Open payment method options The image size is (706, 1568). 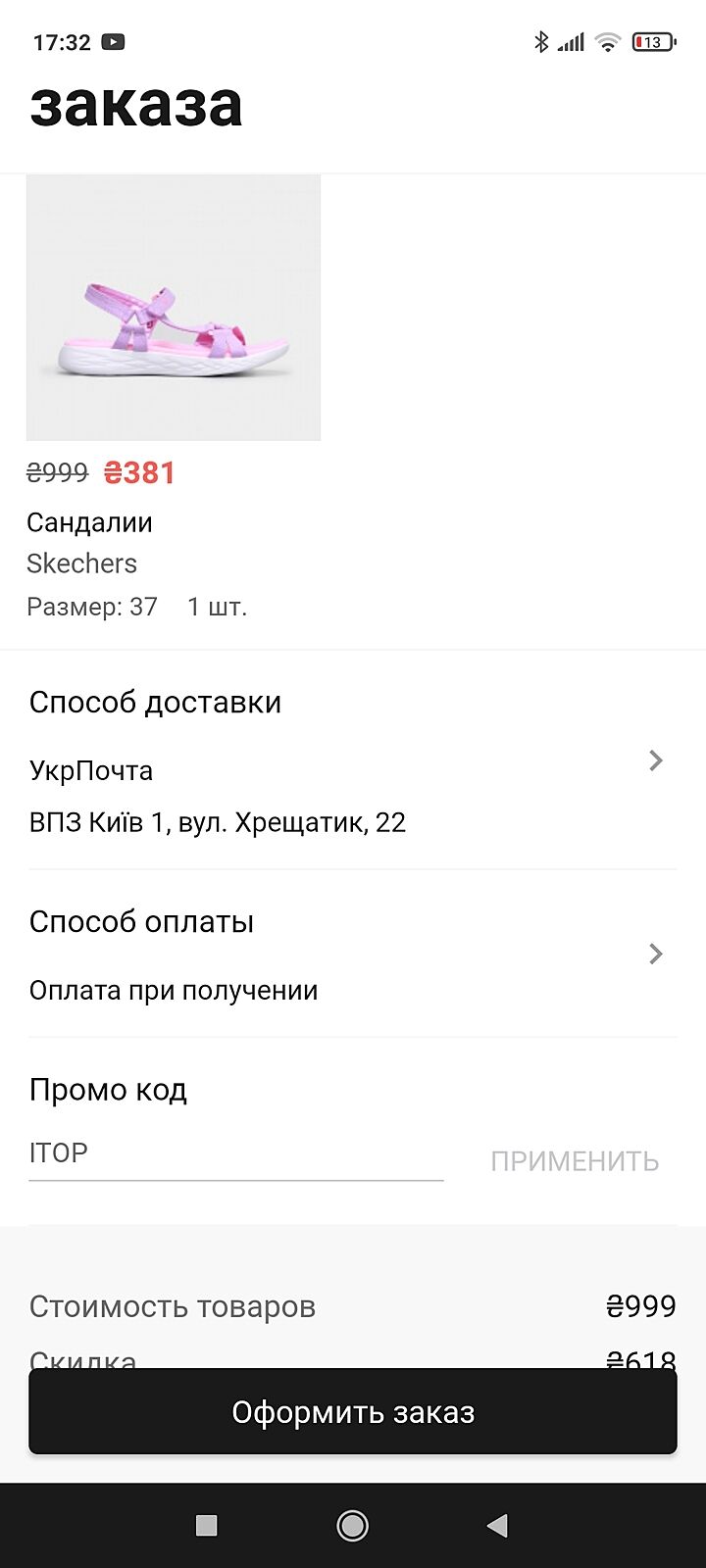click(352, 954)
